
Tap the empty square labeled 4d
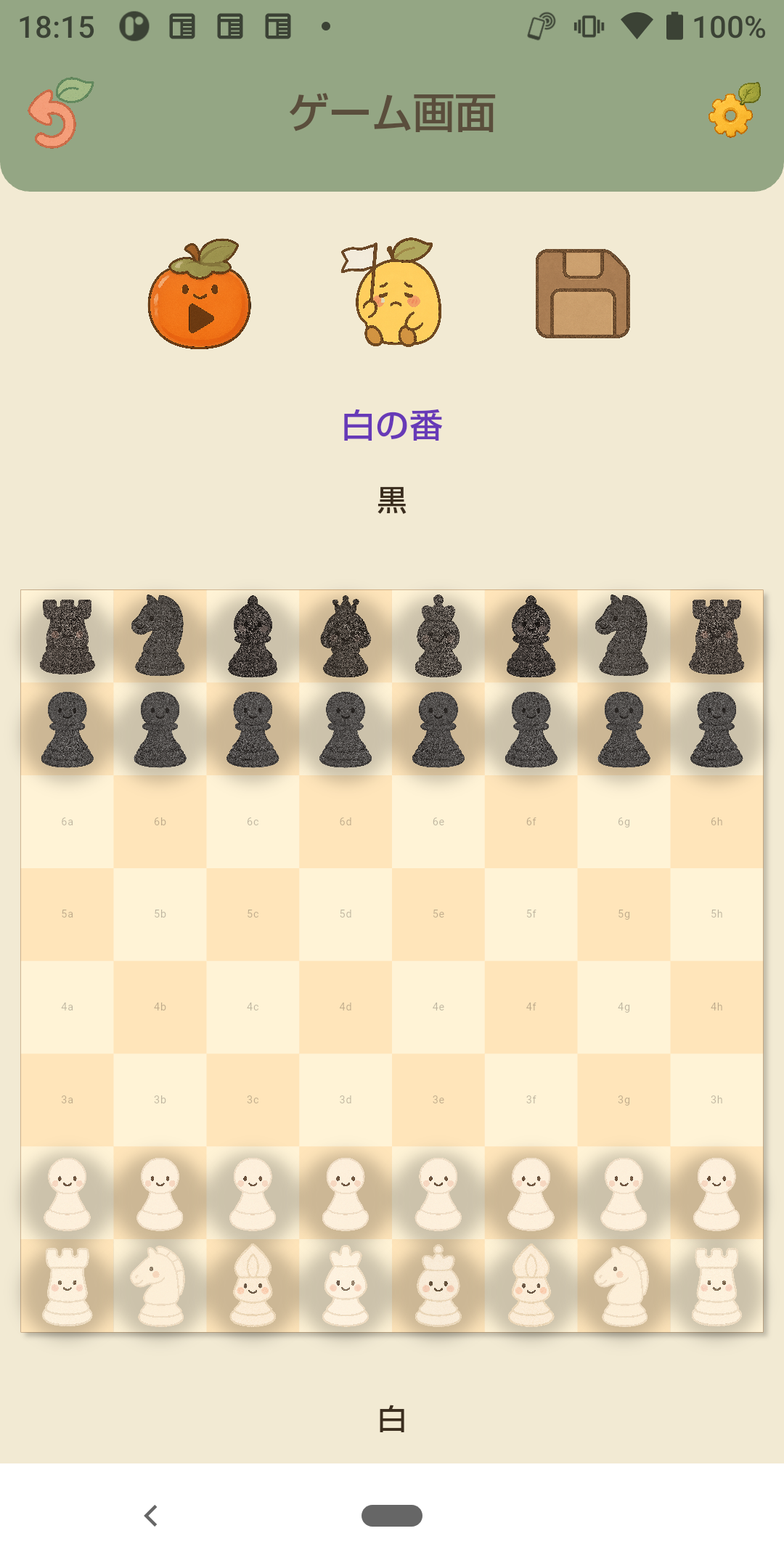(346, 1007)
